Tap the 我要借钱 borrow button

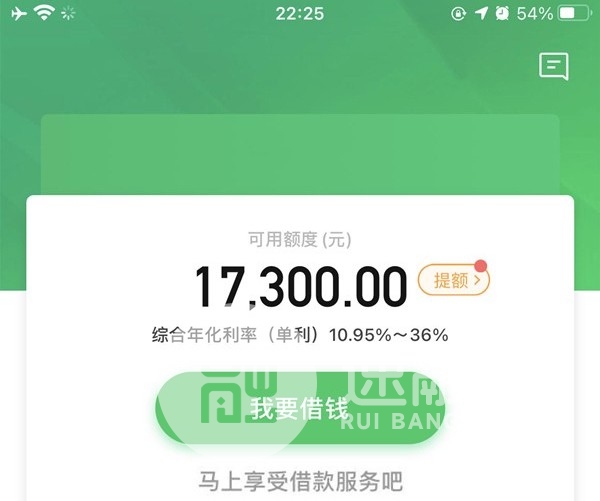tap(300, 409)
